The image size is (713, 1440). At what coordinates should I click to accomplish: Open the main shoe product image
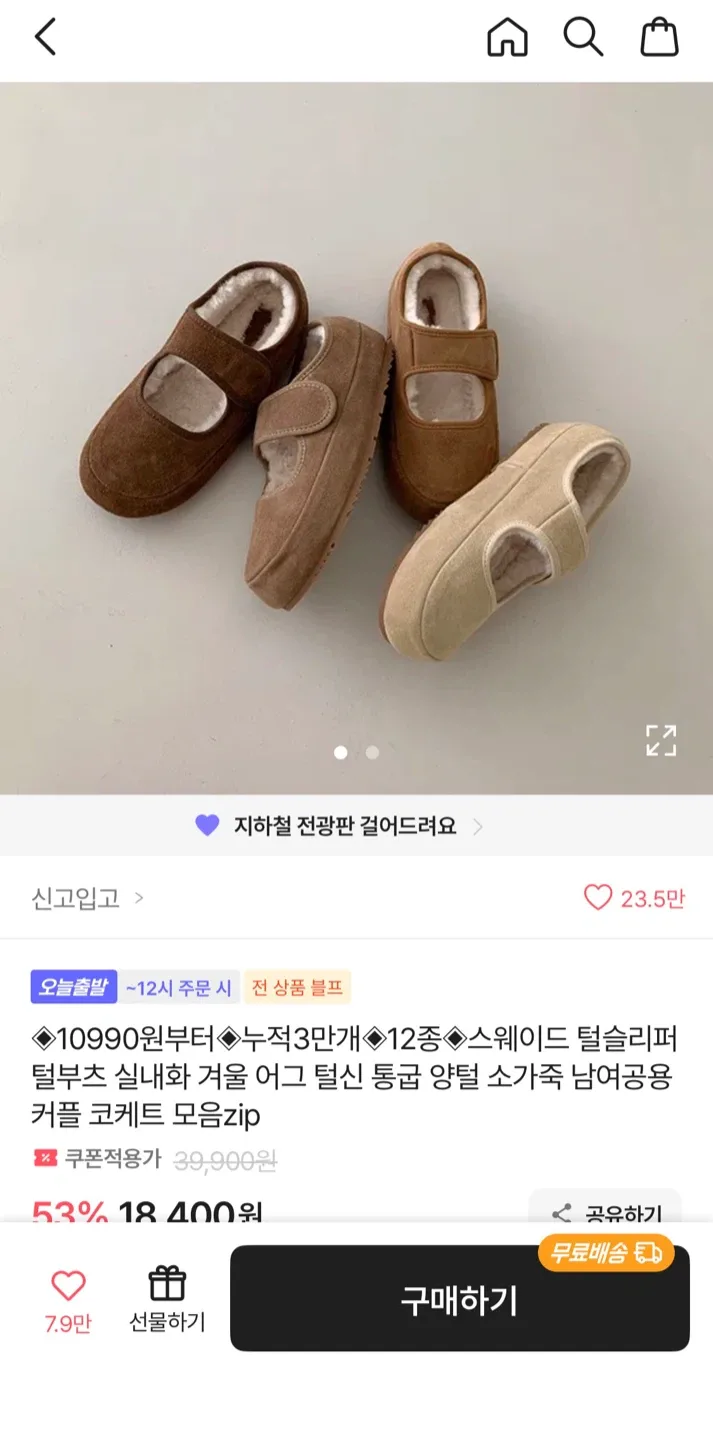coord(356,440)
